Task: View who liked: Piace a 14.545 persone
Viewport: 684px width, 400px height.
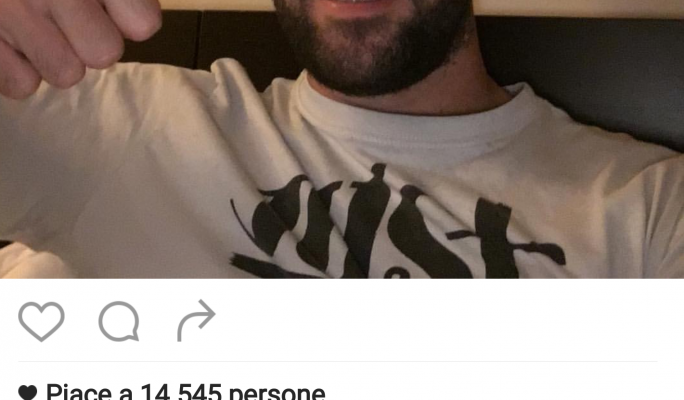Action: (x=185, y=392)
